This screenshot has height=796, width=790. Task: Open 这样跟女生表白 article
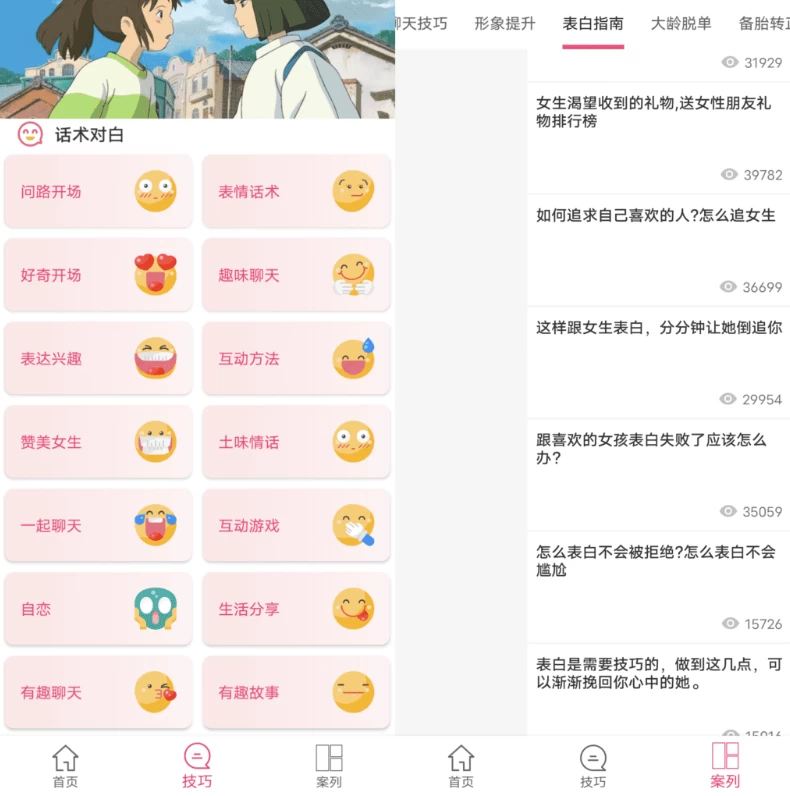(x=658, y=328)
